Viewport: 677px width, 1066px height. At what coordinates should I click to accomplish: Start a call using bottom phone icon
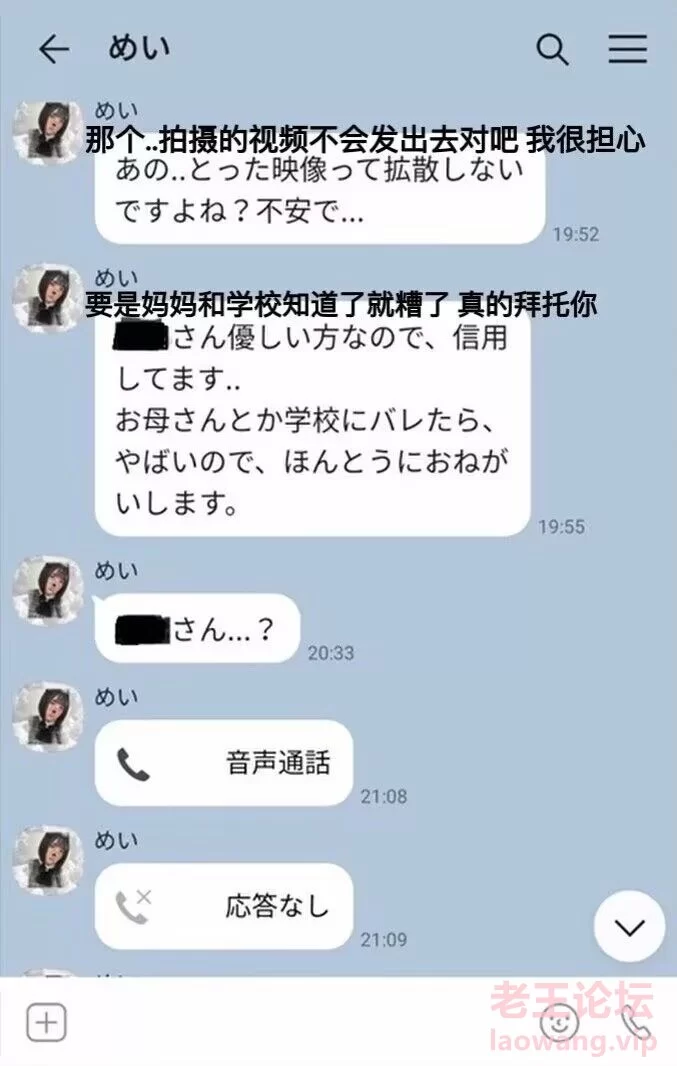coord(636,1023)
